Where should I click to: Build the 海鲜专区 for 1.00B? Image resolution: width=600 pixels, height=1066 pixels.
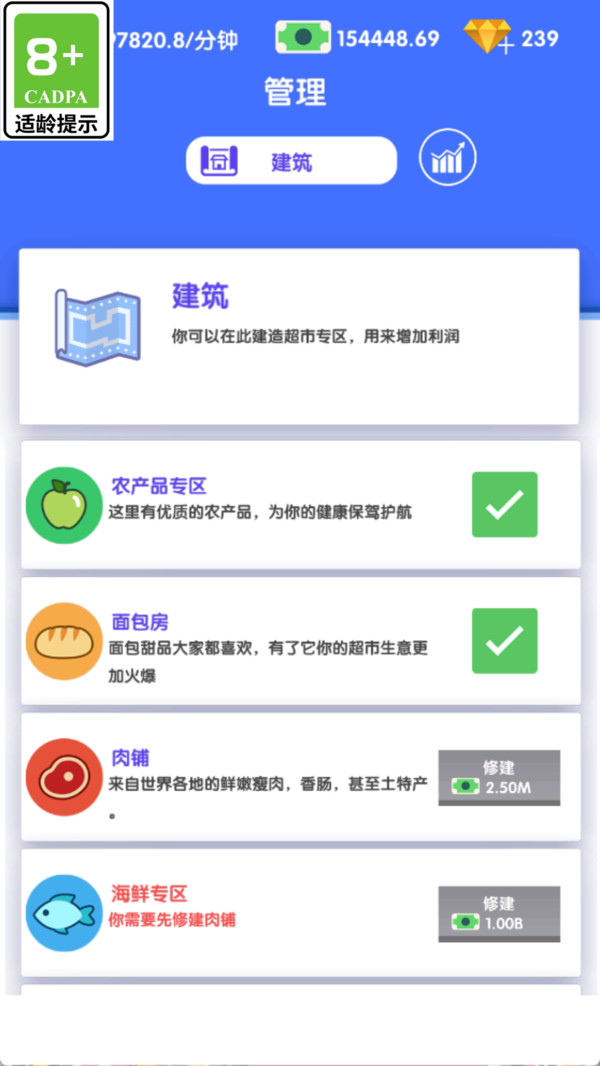click(x=498, y=914)
